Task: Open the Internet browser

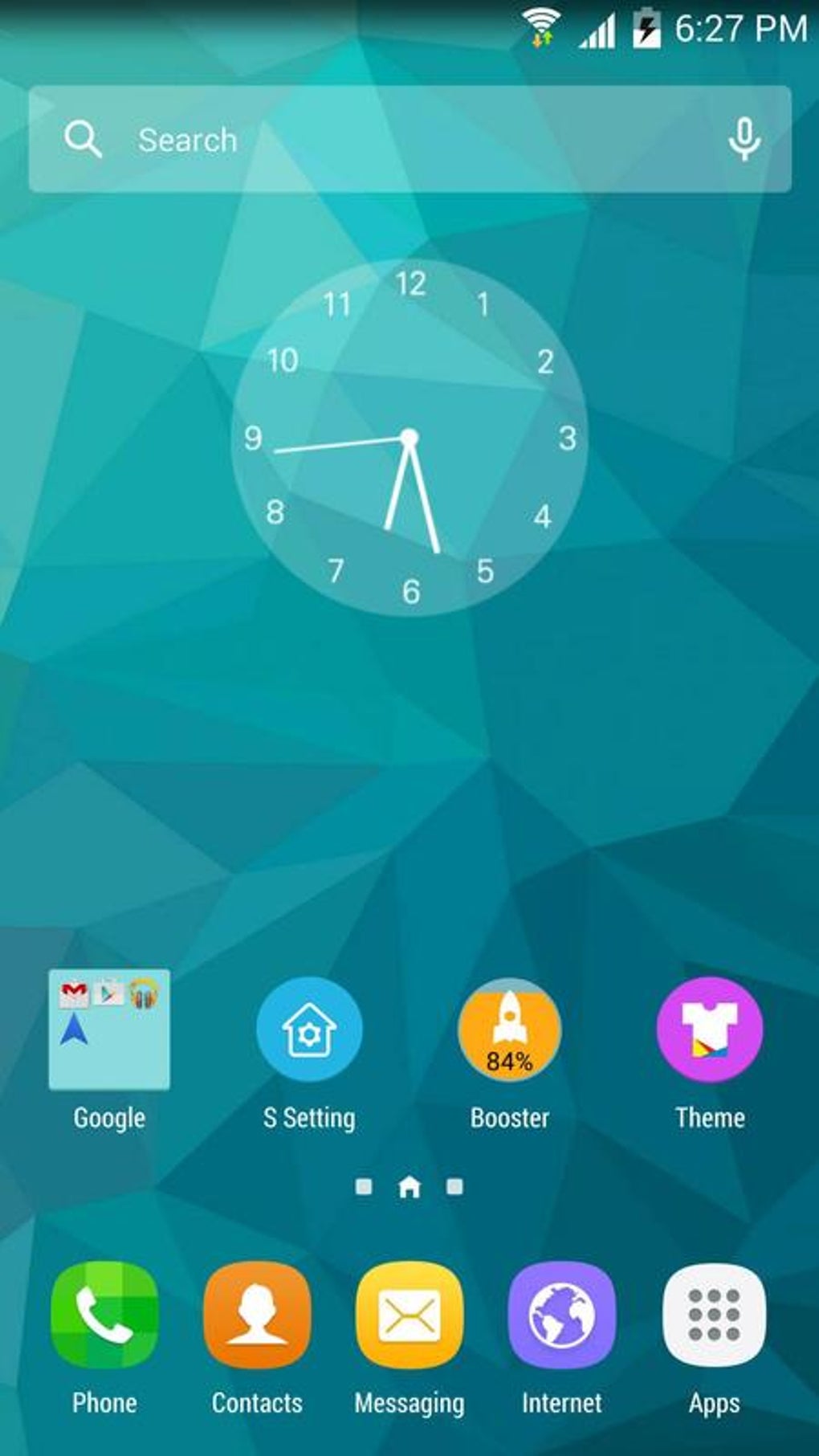Action: click(x=562, y=1315)
